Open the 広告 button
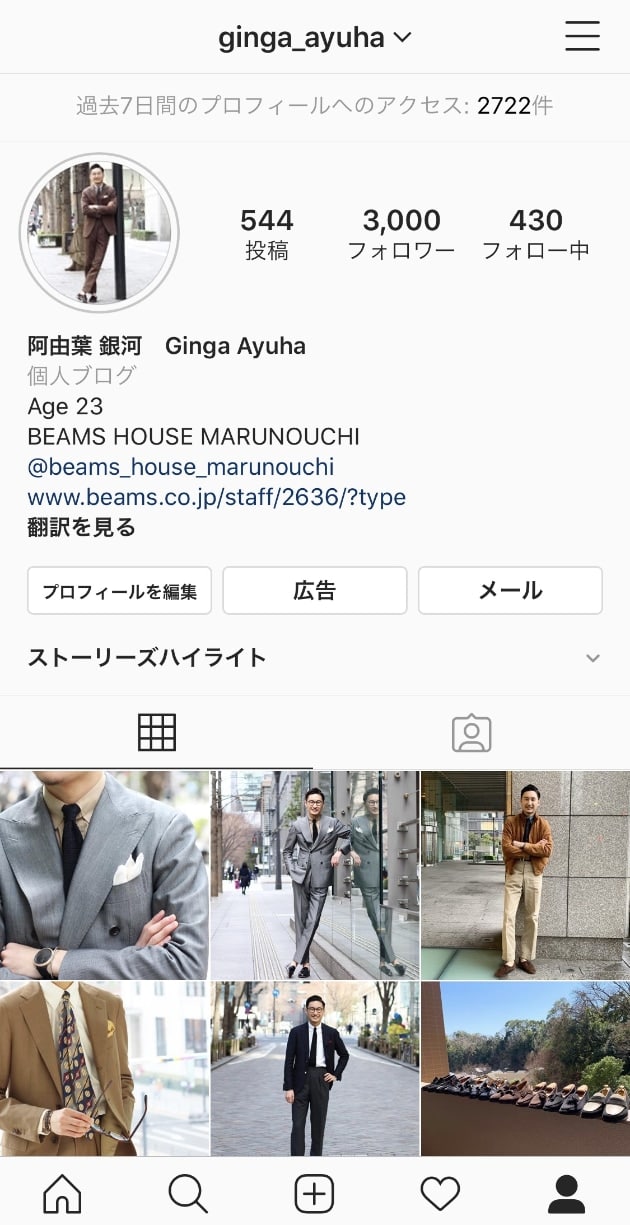Viewport: 630px width, 1225px height. (x=314, y=591)
